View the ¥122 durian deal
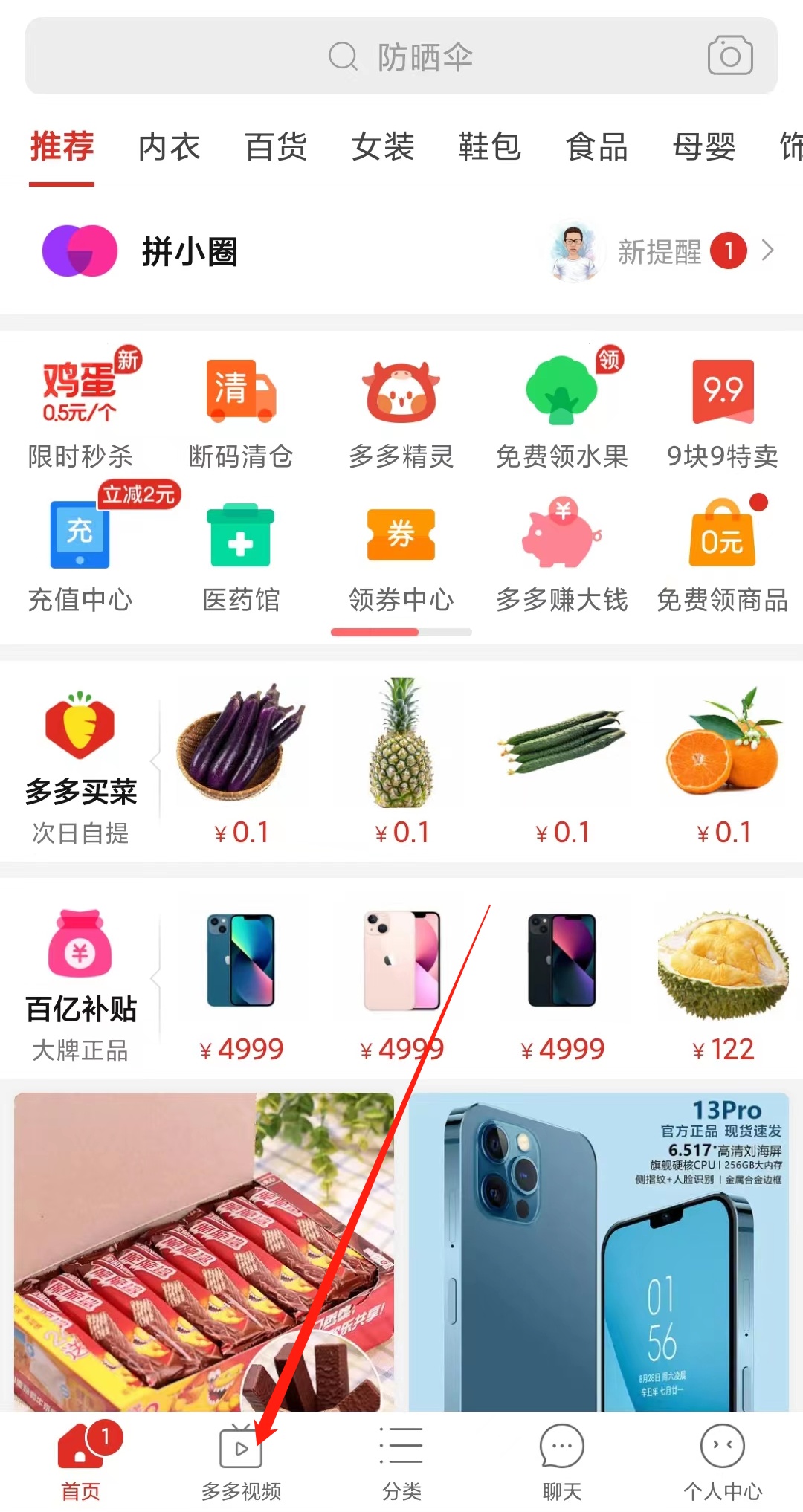Viewport: 803px width, 1512px height. tap(722, 981)
